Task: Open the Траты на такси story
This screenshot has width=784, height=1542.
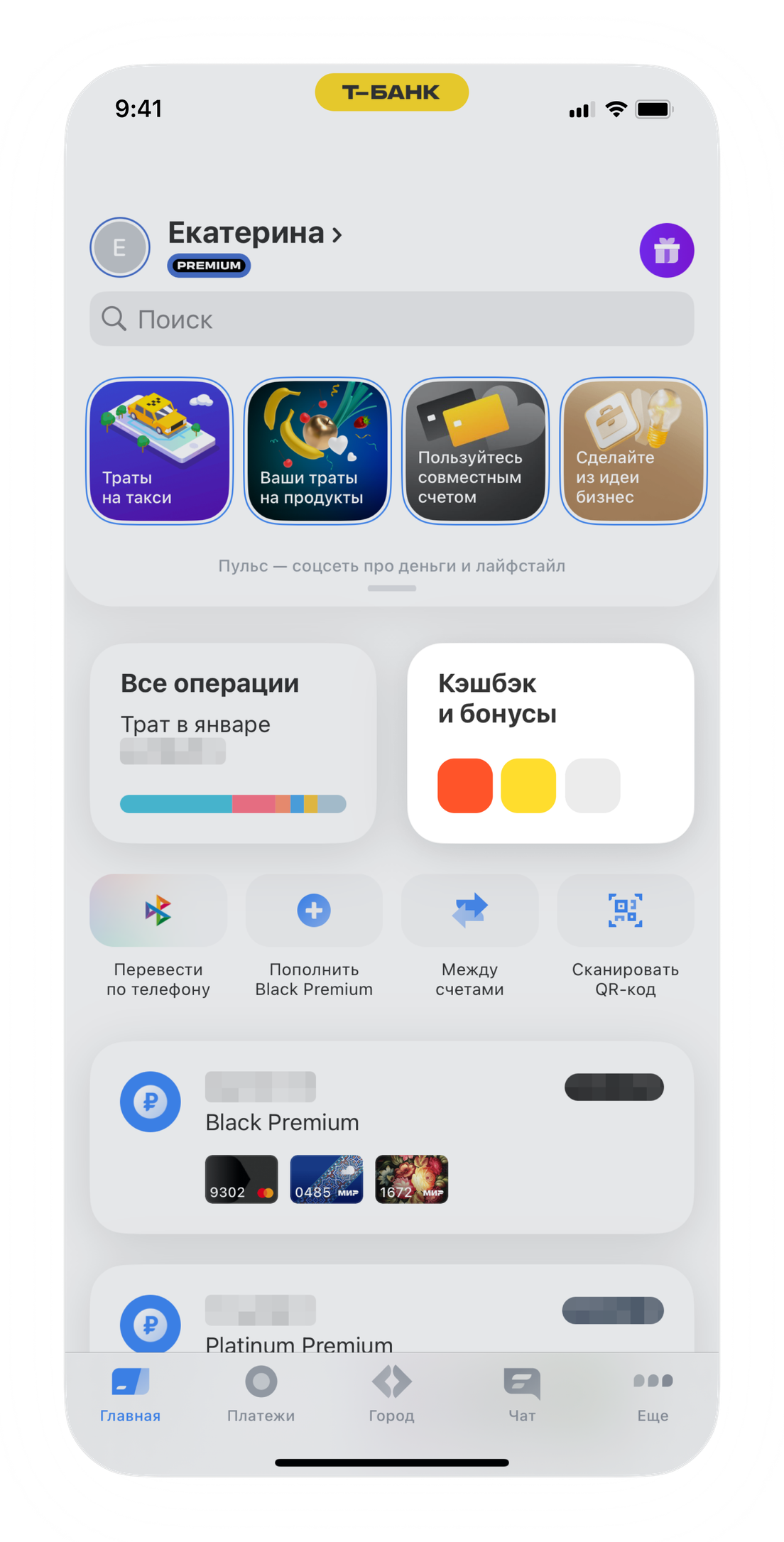Action: [x=160, y=451]
